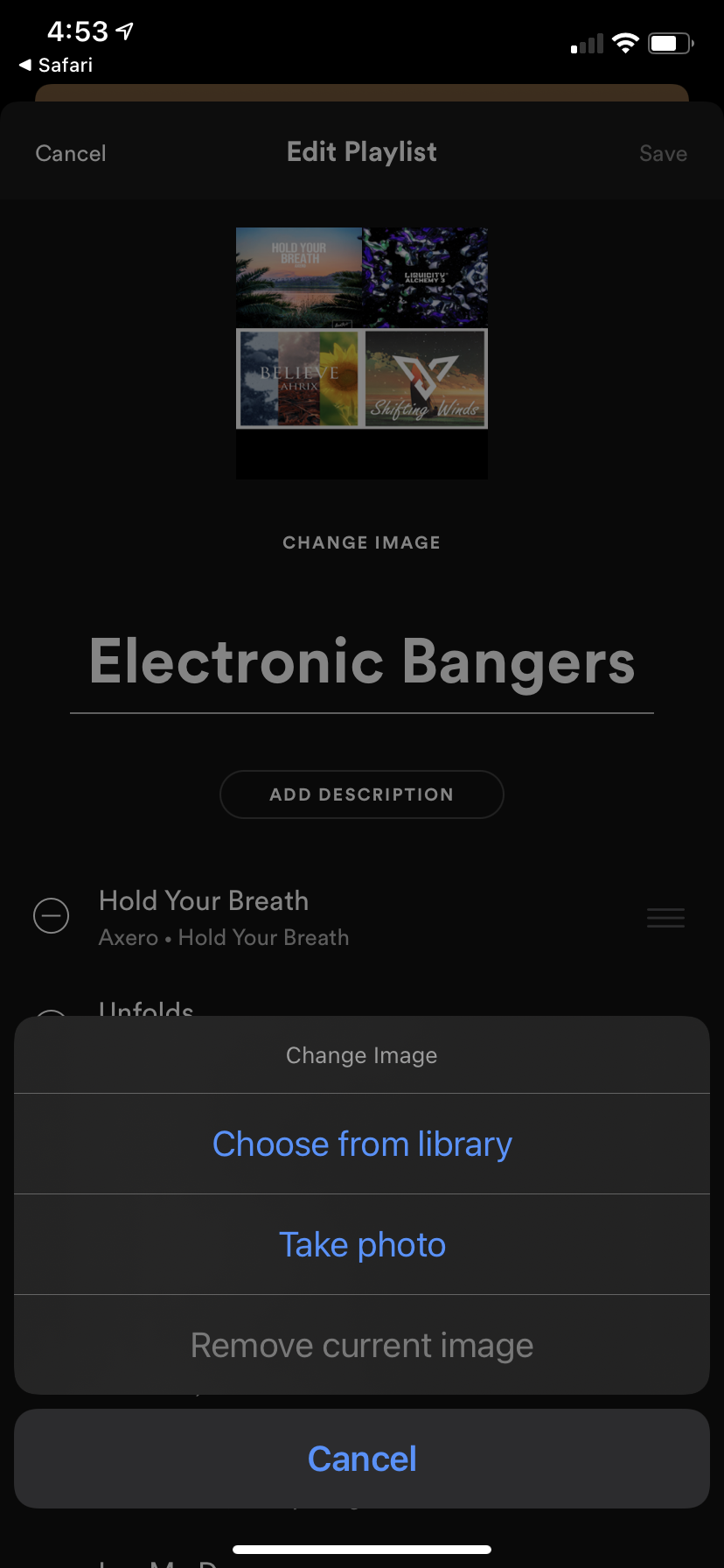The height and width of the screenshot is (1568, 724).
Task: Open CHANGE IMAGE option
Action: coord(361,542)
